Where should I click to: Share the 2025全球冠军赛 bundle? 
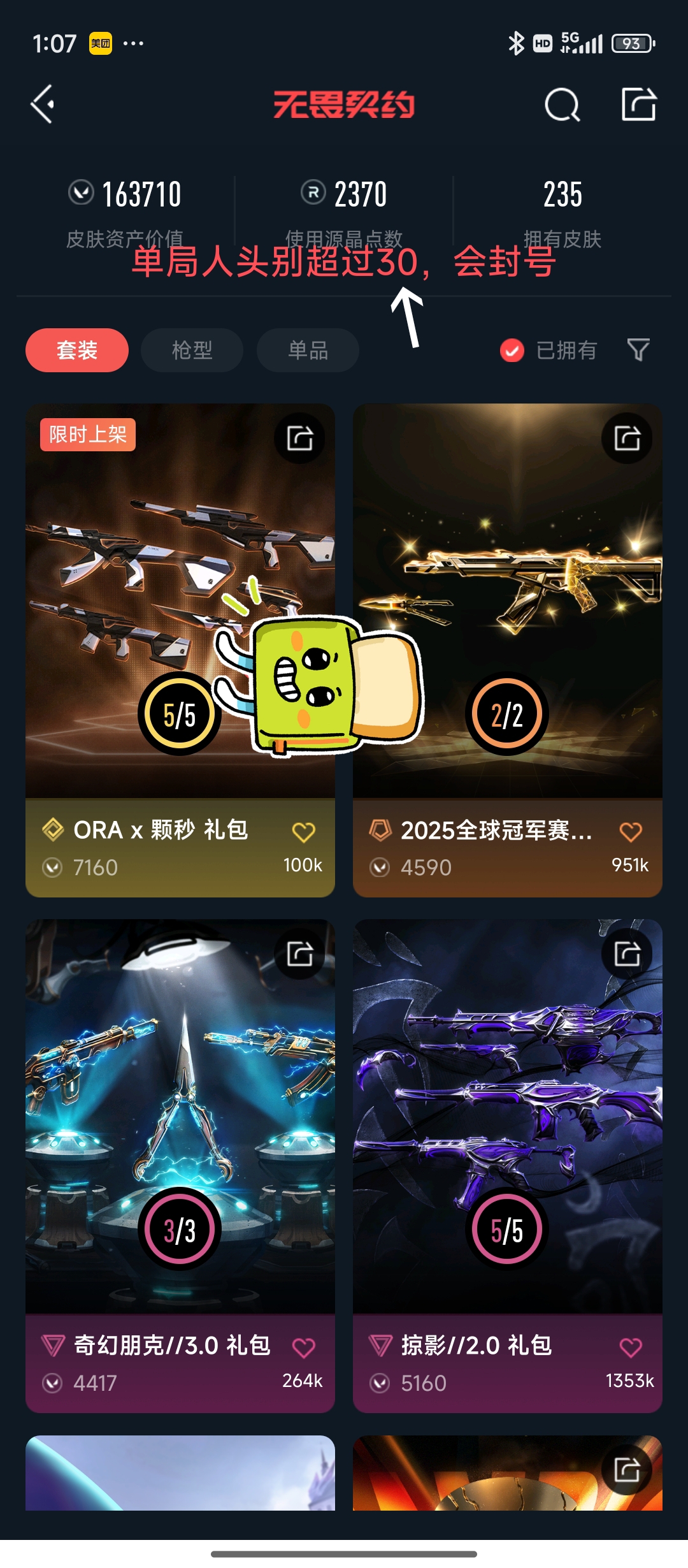pyautogui.click(x=627, y=439)
